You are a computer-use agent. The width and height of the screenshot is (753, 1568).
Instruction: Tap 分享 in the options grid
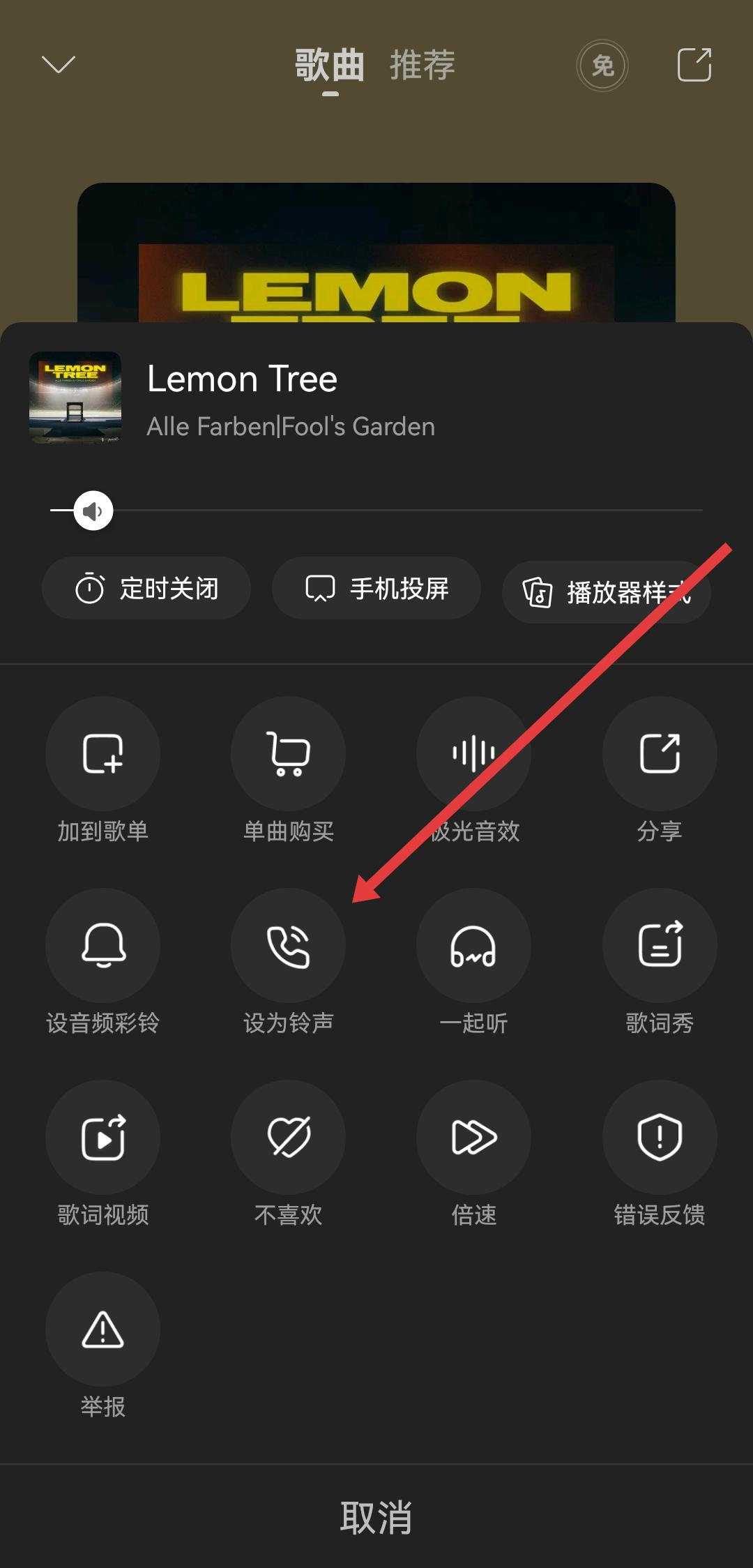tap(659, 754)
